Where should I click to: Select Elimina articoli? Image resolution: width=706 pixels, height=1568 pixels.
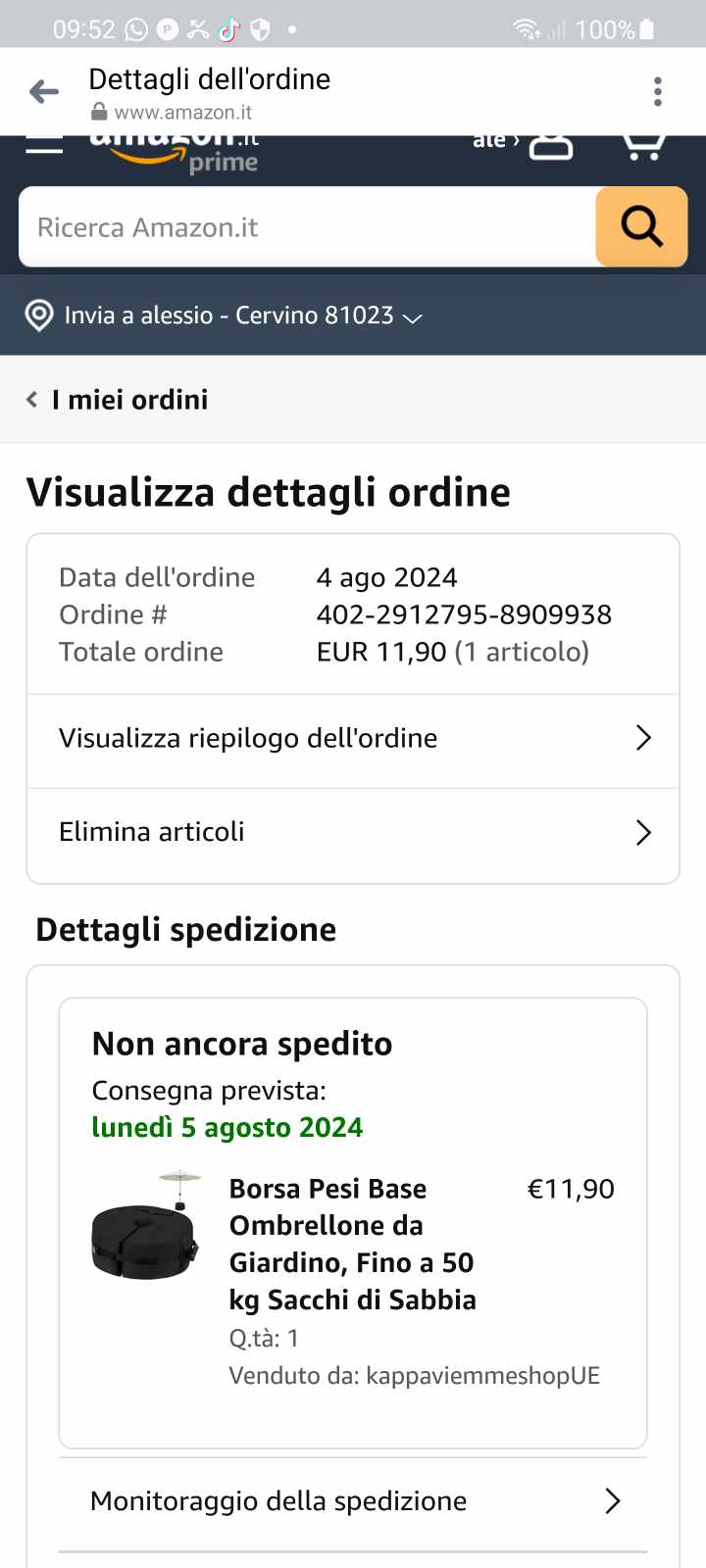[x=353, y=833]
